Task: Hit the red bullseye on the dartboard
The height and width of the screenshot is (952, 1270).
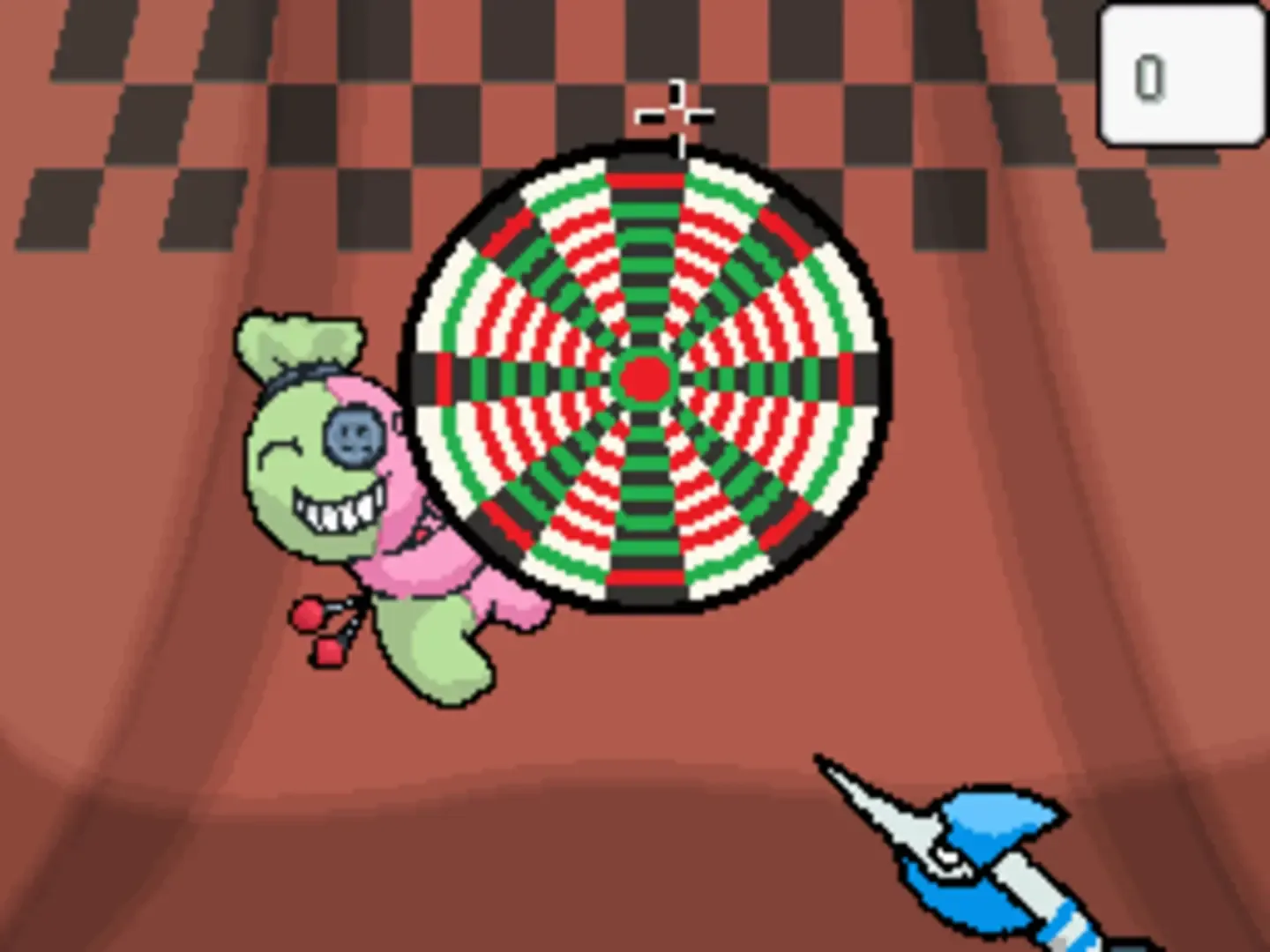Action: pyautogui.click(x=646, y=379)
